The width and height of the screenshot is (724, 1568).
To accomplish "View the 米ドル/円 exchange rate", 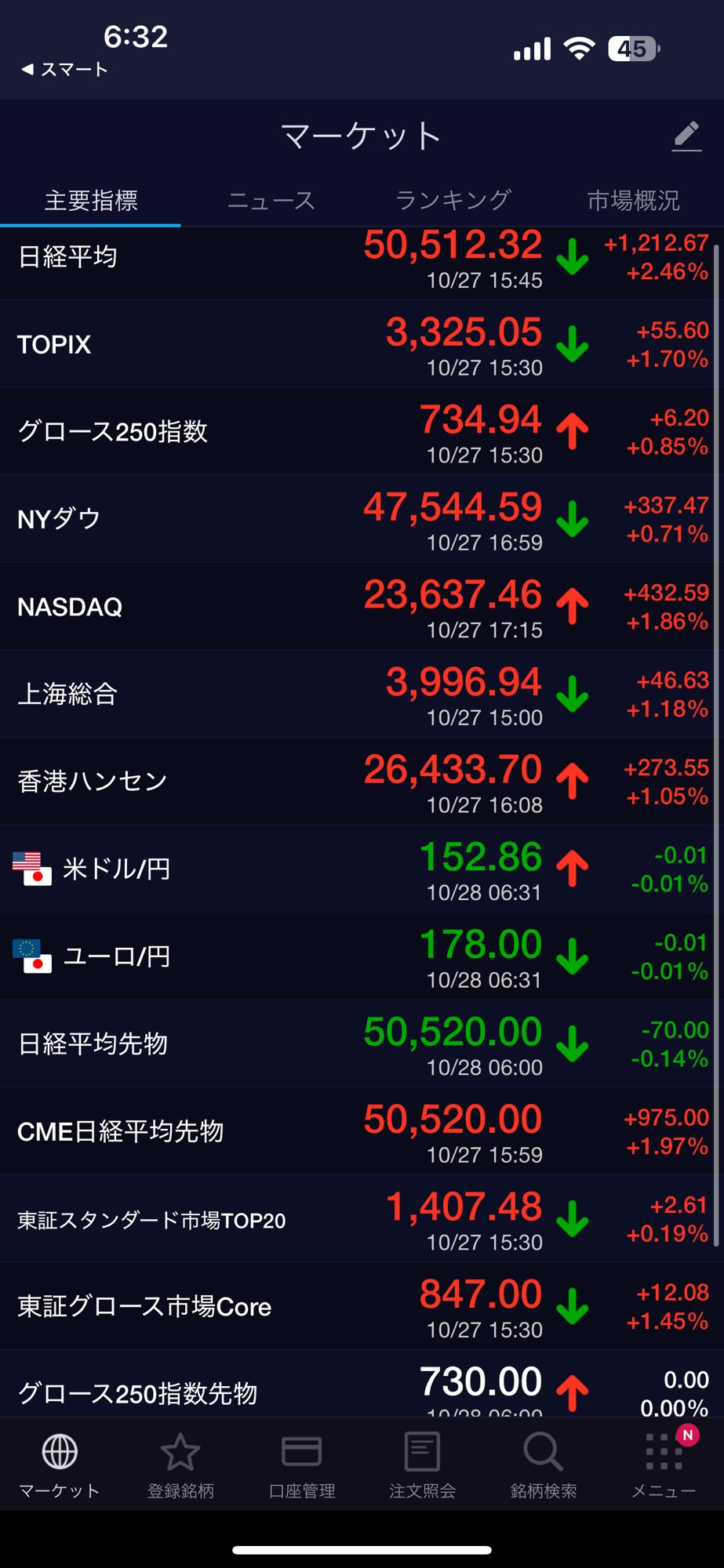I will [x=361, y=869].
